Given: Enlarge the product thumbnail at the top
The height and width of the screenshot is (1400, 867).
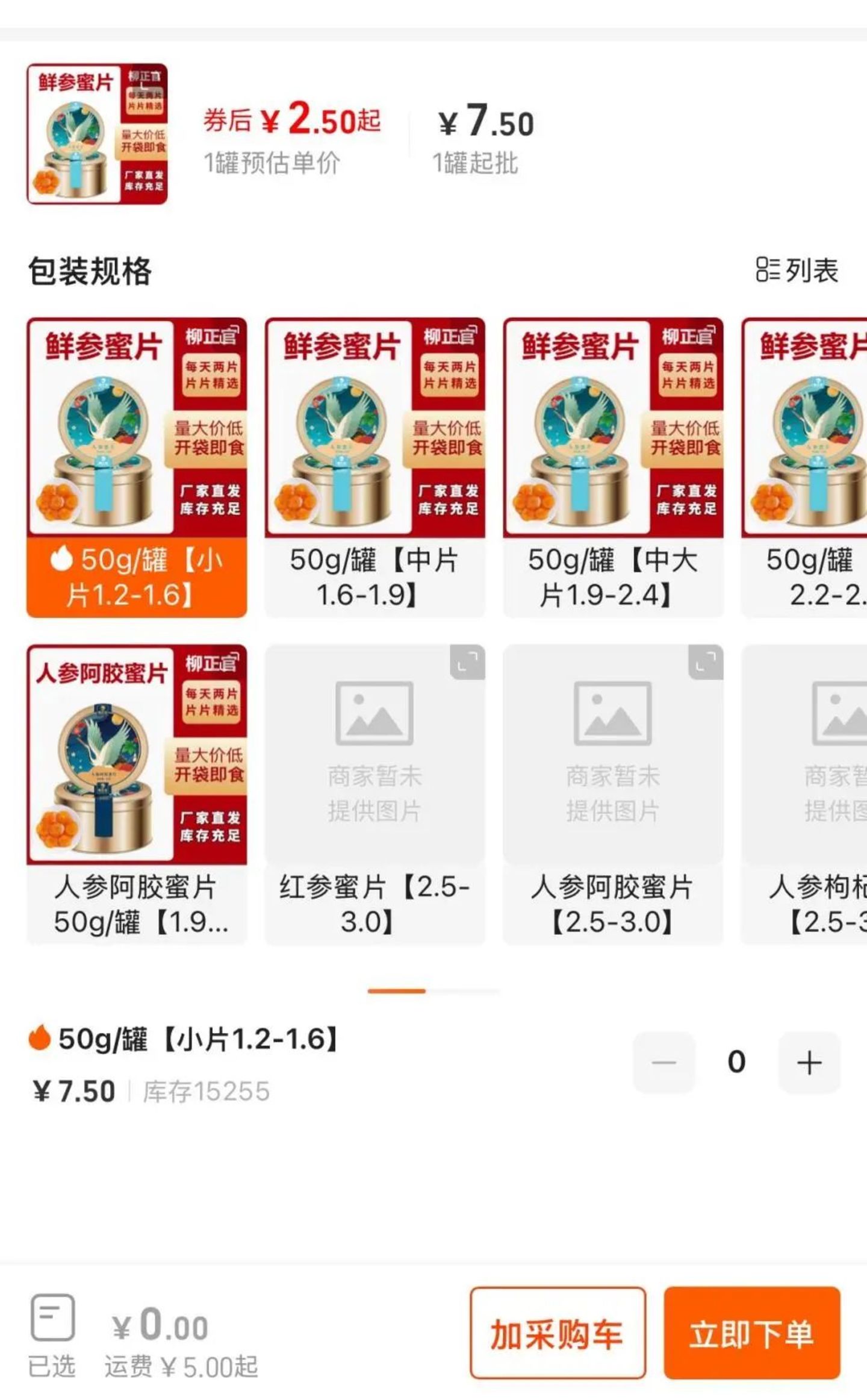Looking at the screenshot, I should pyautogui.click(x=97, y=134).
